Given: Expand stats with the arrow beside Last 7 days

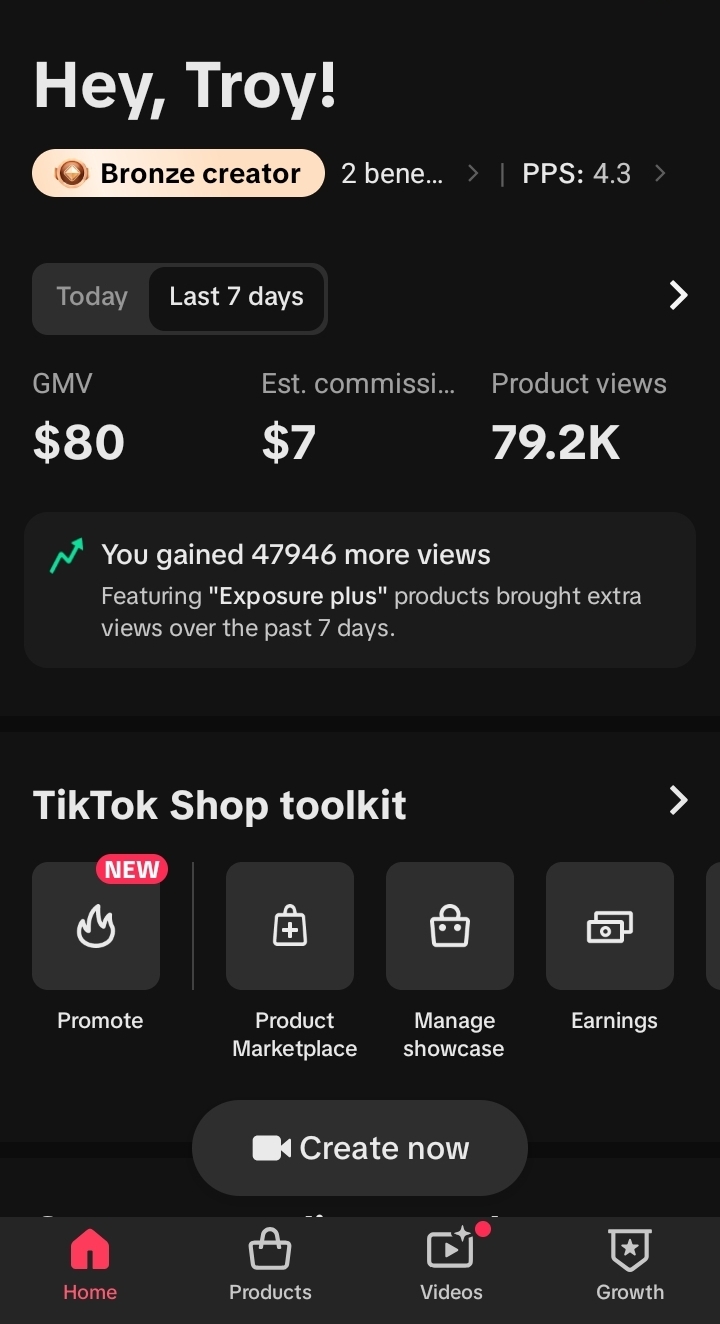Looking at the screenshot, I should pyautogui.click(x=678, y=295).
